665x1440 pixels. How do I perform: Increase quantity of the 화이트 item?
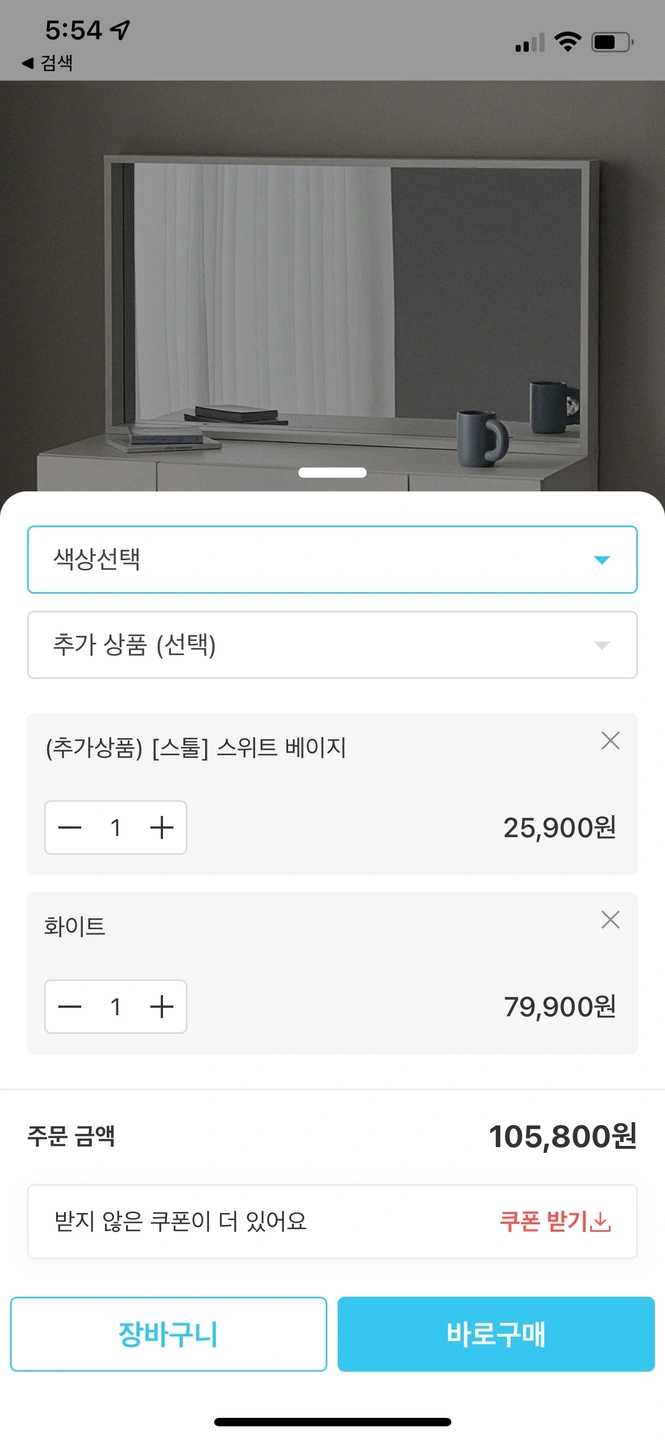161,1007
